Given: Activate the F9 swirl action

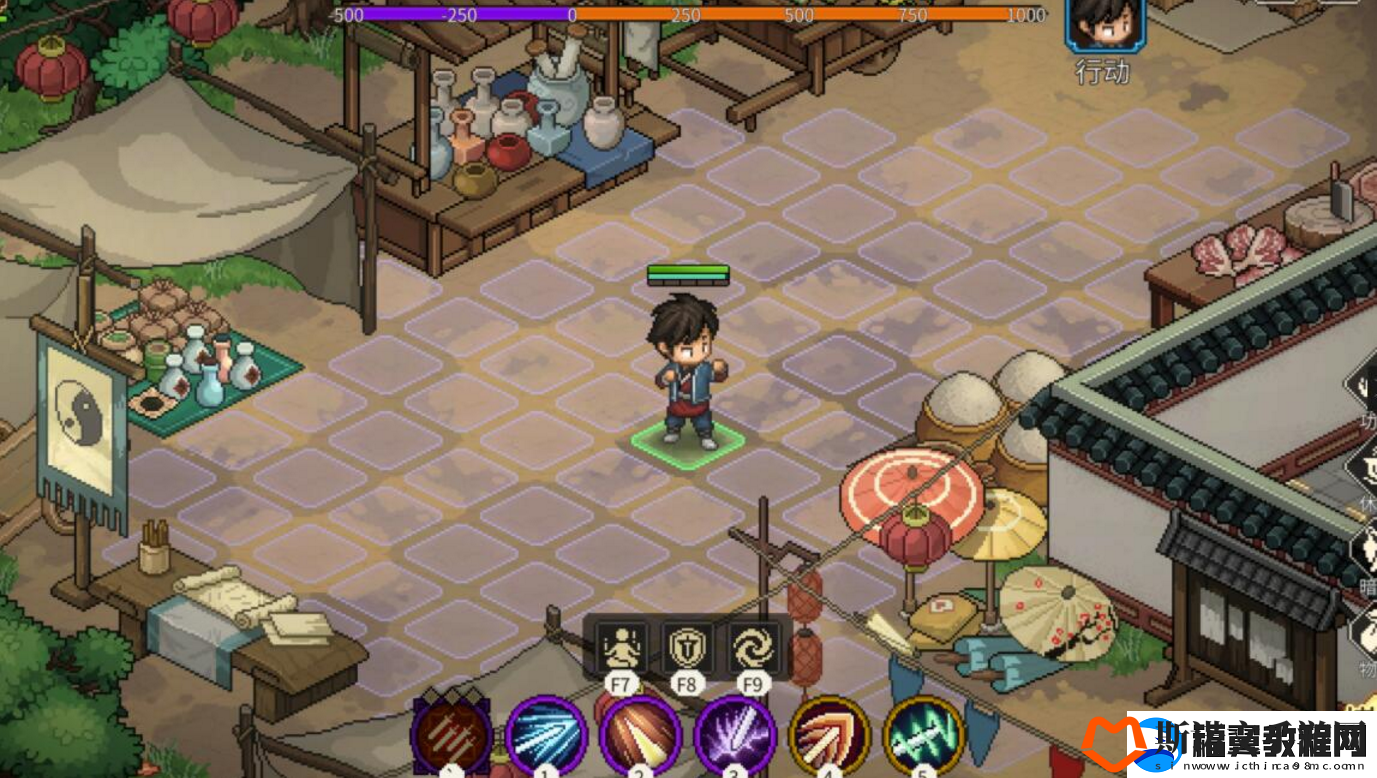Looking at the screenshot, I should pos(753,648).
